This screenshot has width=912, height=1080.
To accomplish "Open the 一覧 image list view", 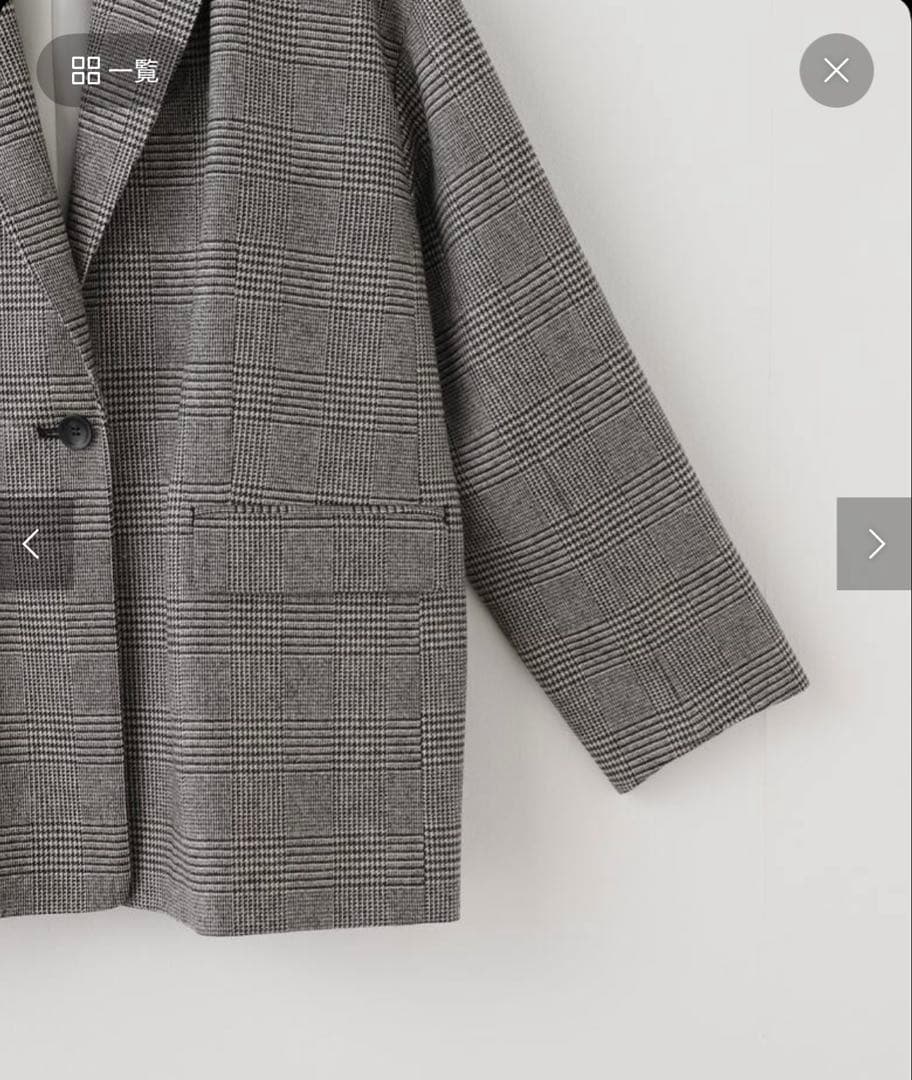I will [x=114, y=71].
